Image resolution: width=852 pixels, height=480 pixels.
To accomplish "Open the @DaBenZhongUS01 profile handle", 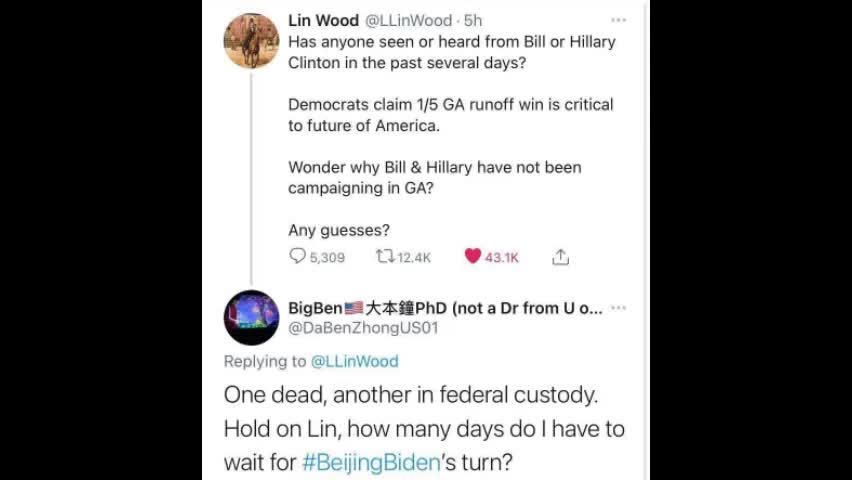I will tap(363, 328).
